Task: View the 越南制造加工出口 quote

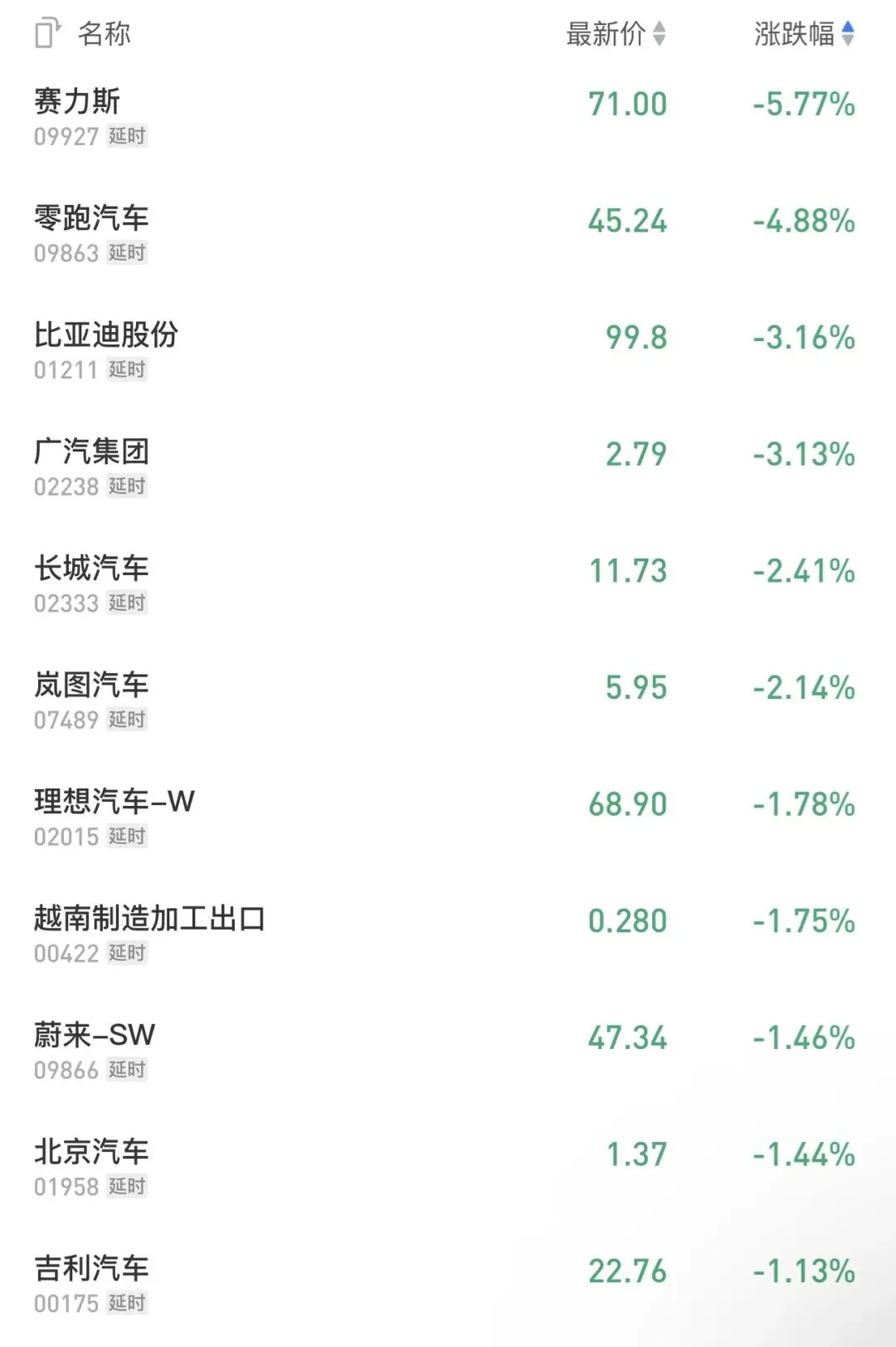Action: (x=448, y=935)
